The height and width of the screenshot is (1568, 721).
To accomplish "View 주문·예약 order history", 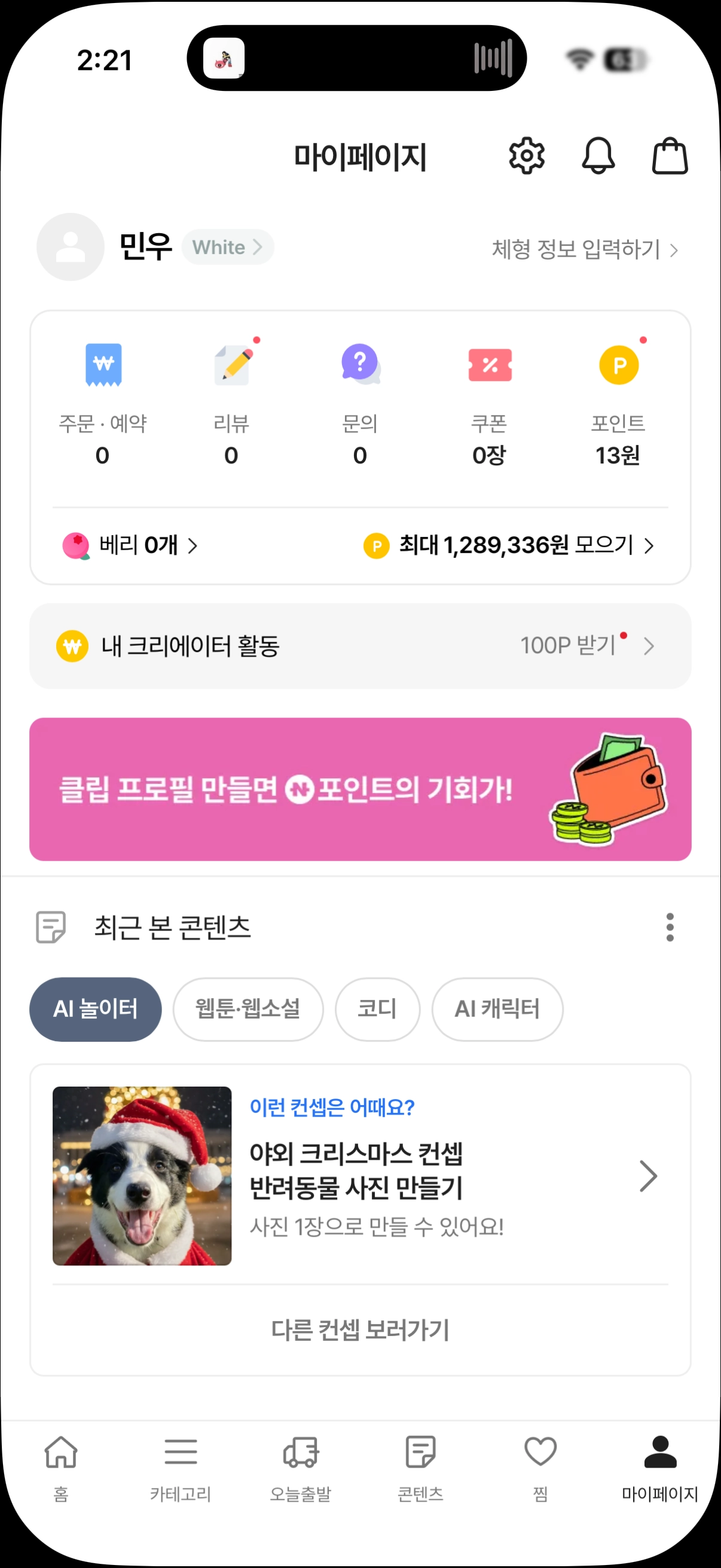I will [x=103, y=402].
